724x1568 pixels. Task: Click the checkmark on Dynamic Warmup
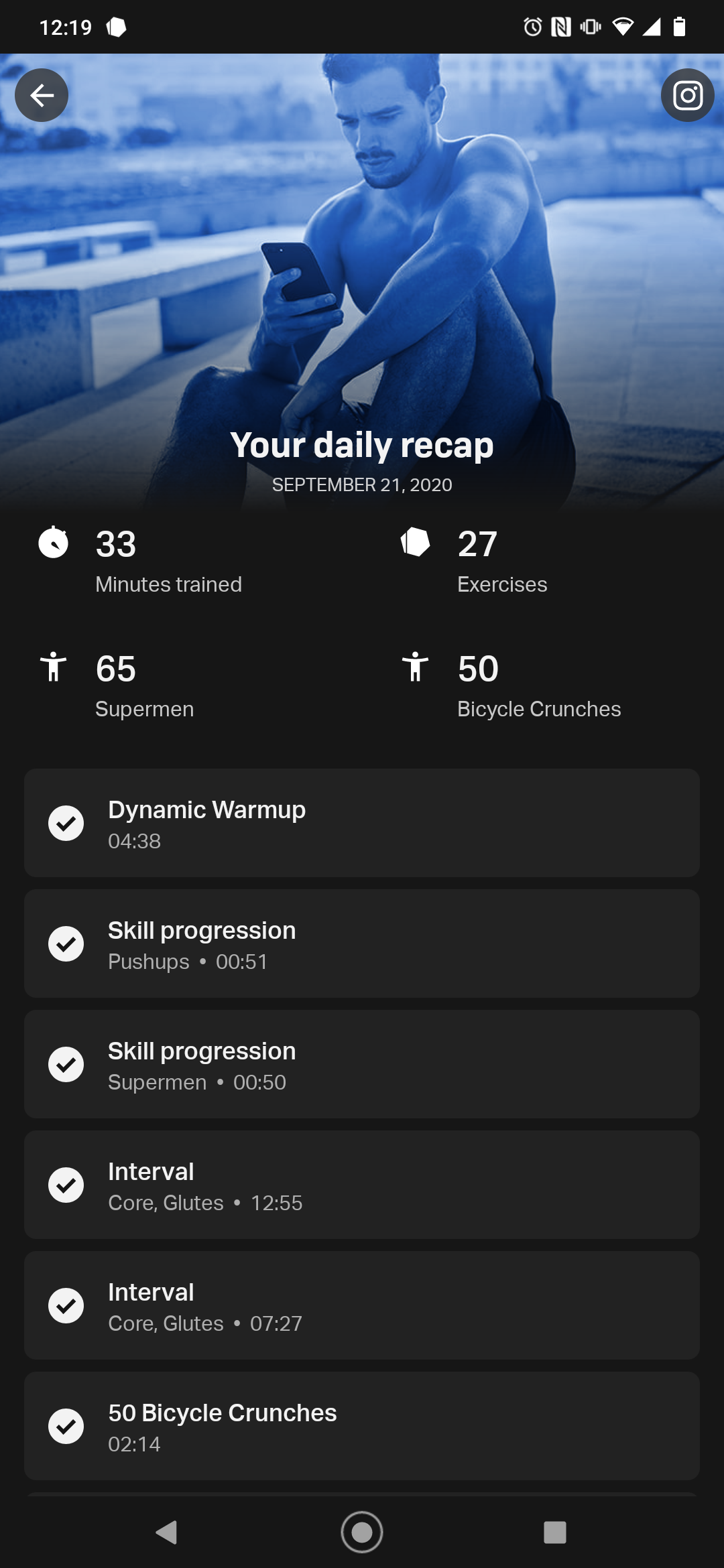(66, 822)
